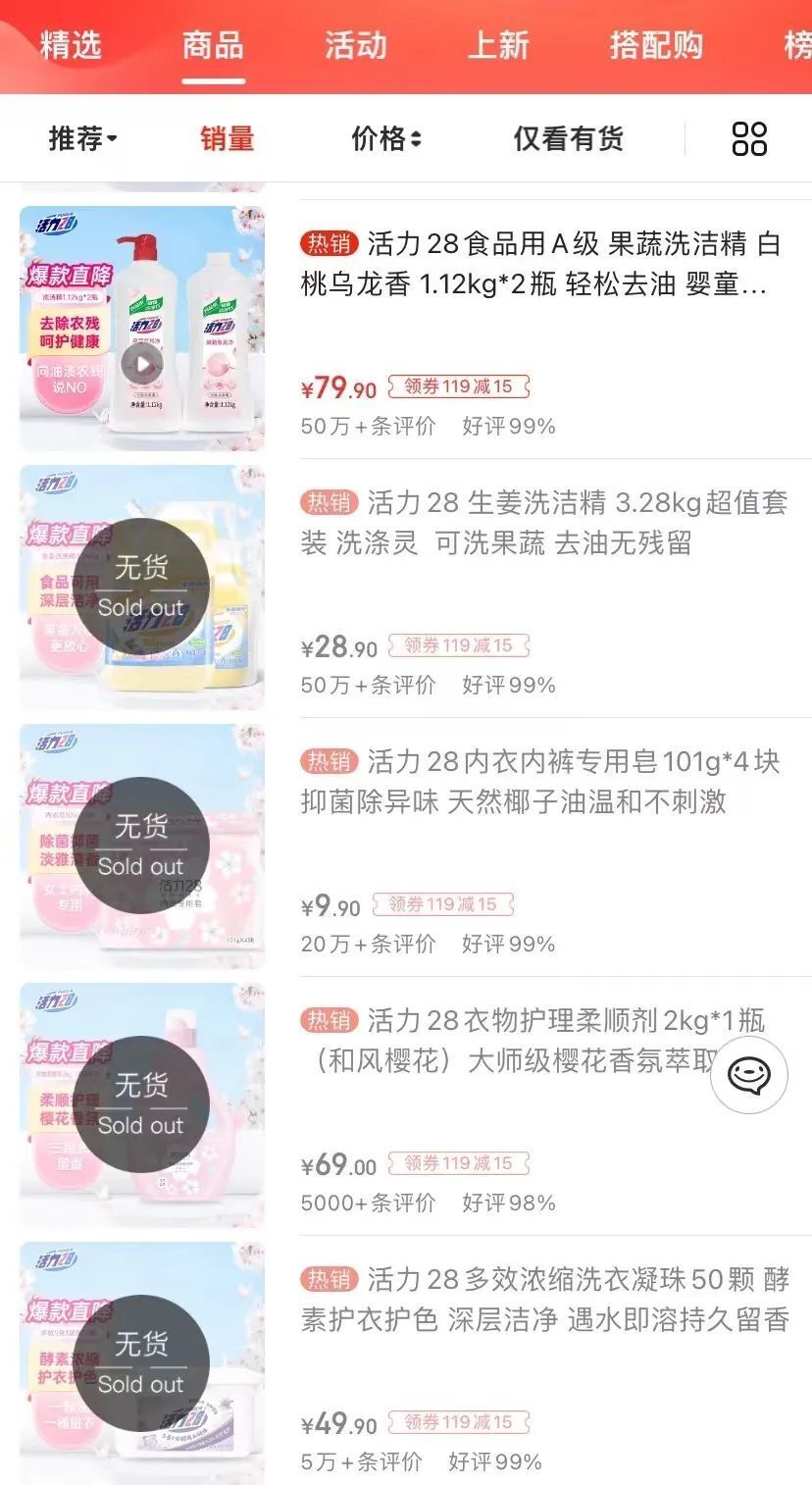Play the video on 果蔬洗洁精 image

click(143, 366)
